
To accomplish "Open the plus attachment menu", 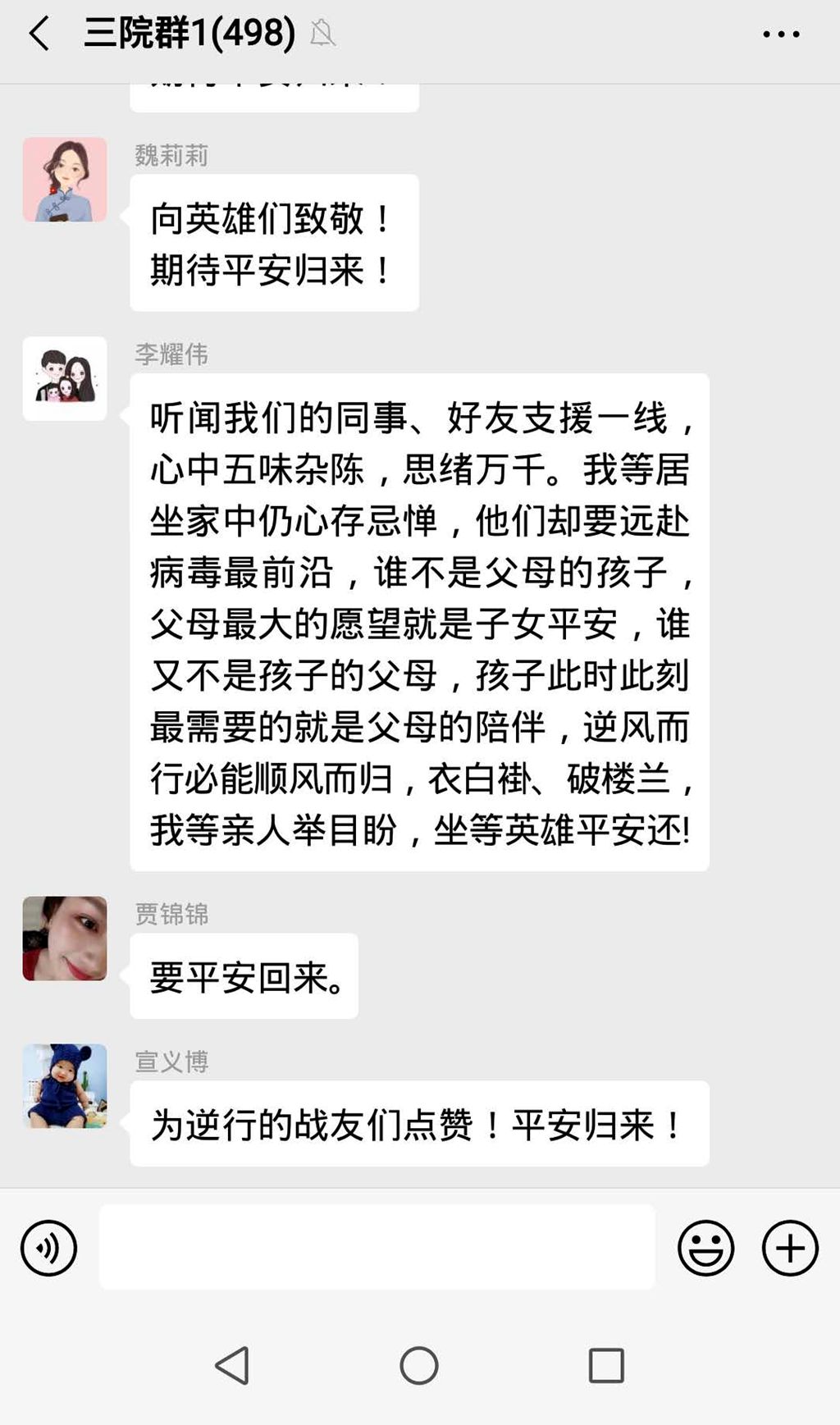I will point(790,1248).
